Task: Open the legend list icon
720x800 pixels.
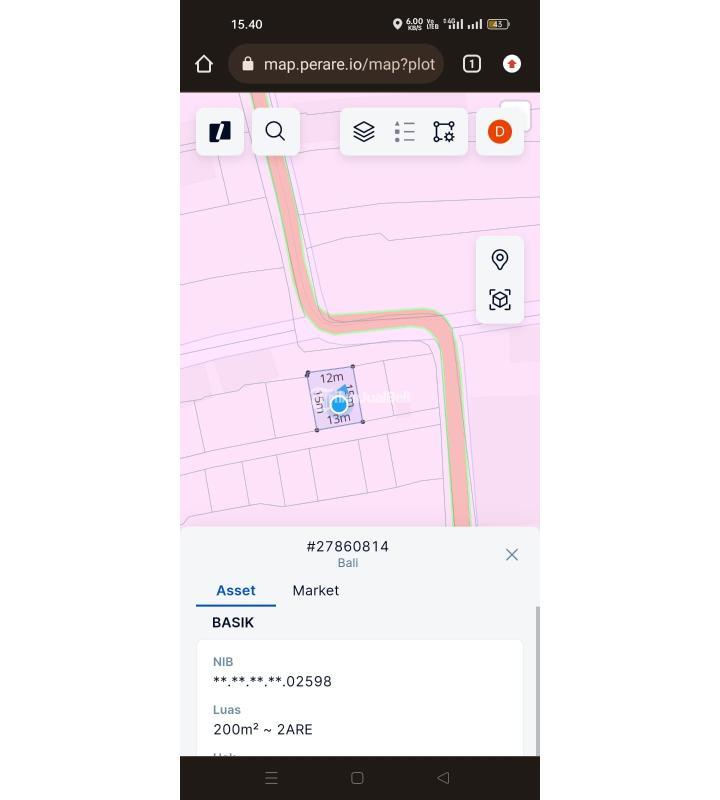Action: (404, 132)
